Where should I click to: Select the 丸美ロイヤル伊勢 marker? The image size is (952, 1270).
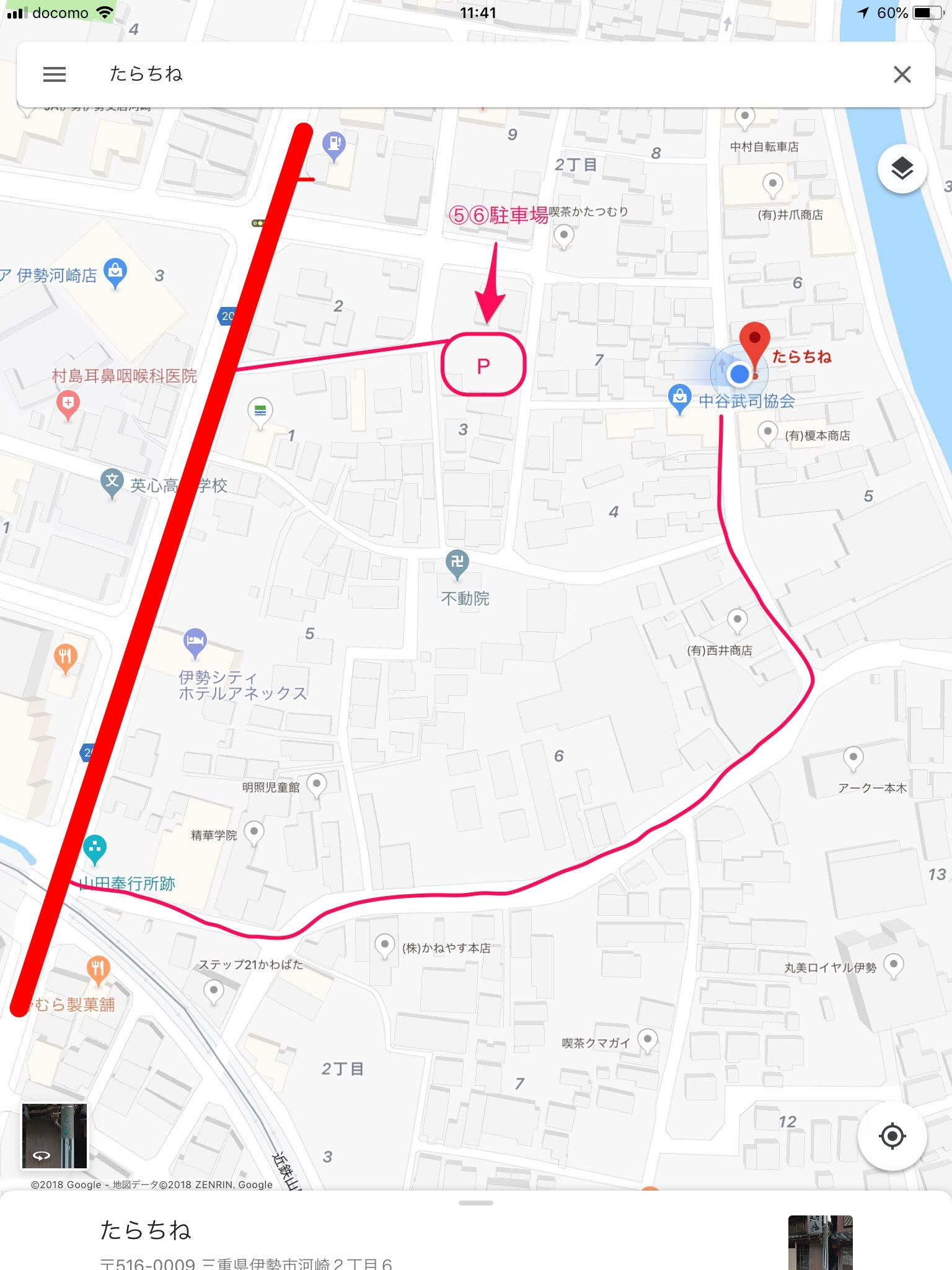click(x=893, y=964)
